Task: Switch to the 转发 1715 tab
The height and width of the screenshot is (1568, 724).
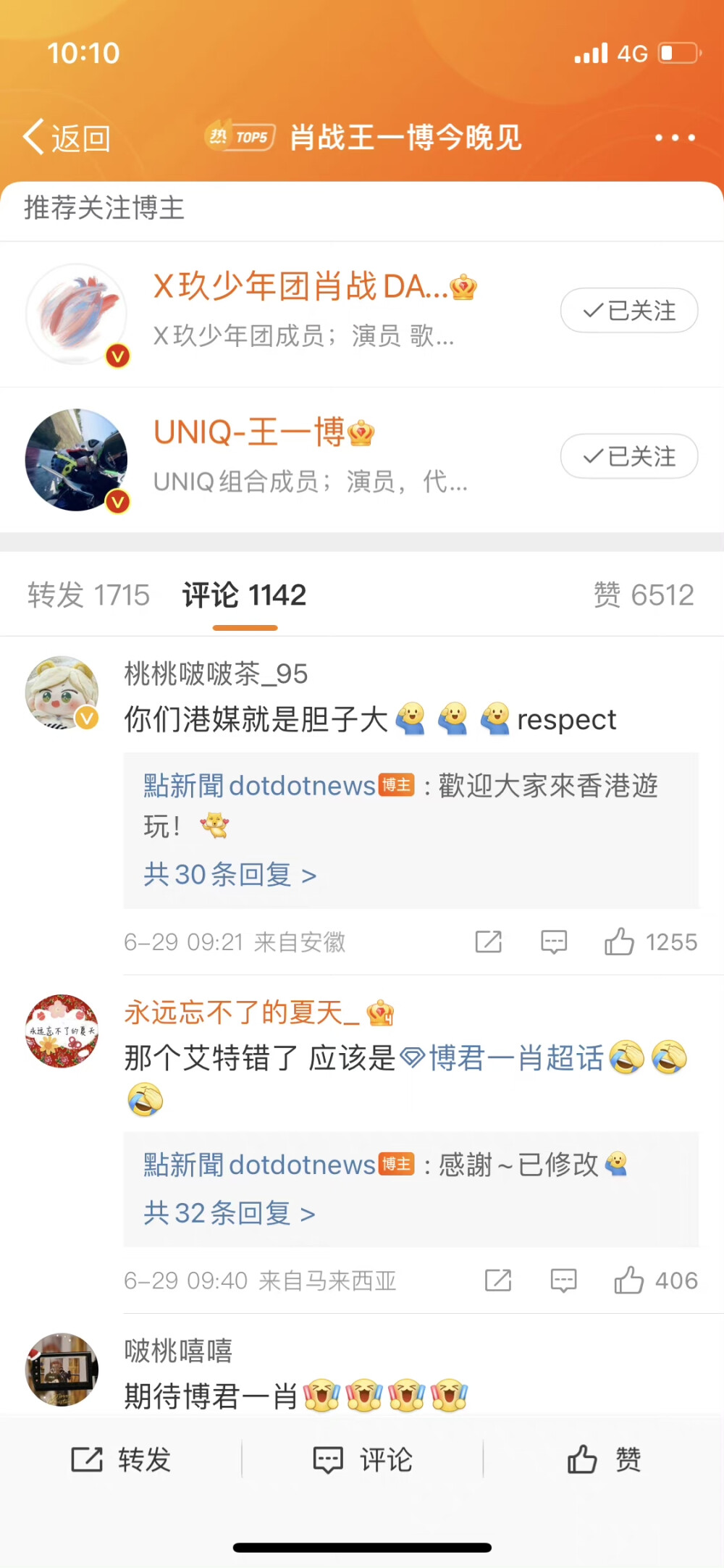Action: [88, 595]
